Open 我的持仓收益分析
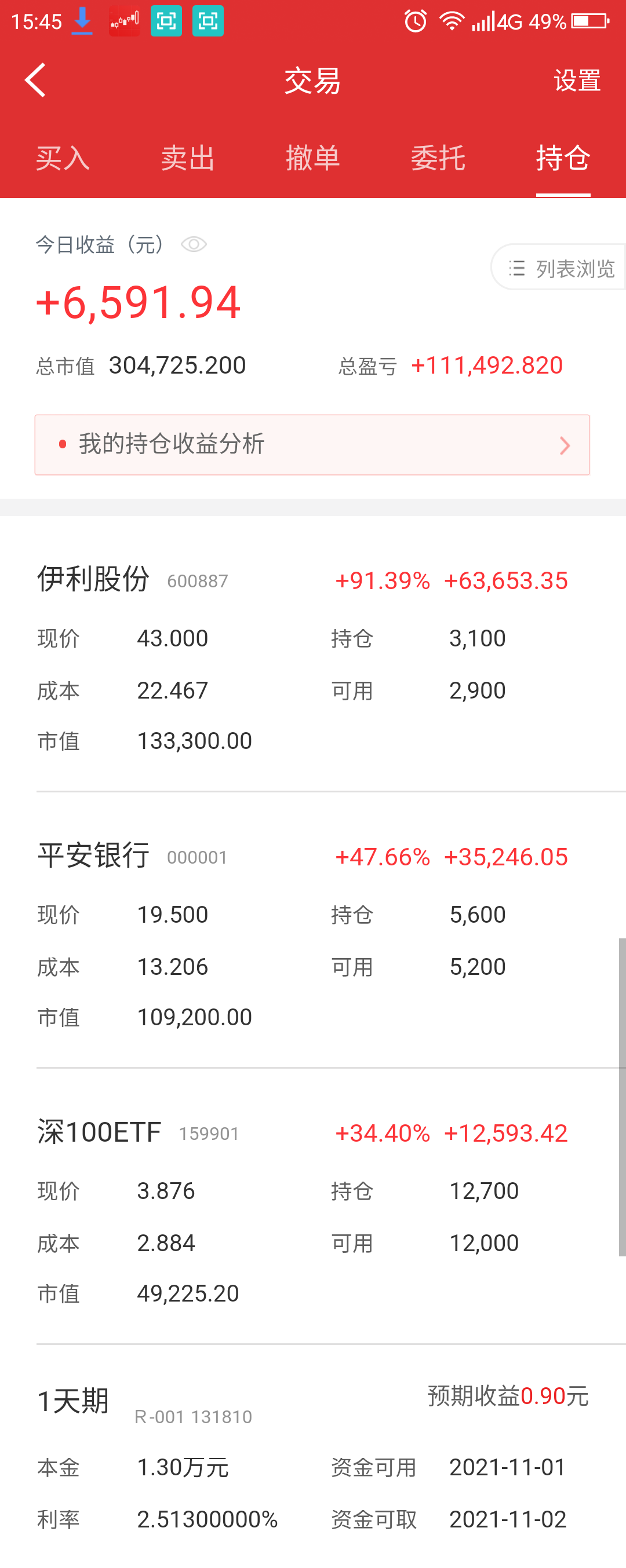 point(312,444)
